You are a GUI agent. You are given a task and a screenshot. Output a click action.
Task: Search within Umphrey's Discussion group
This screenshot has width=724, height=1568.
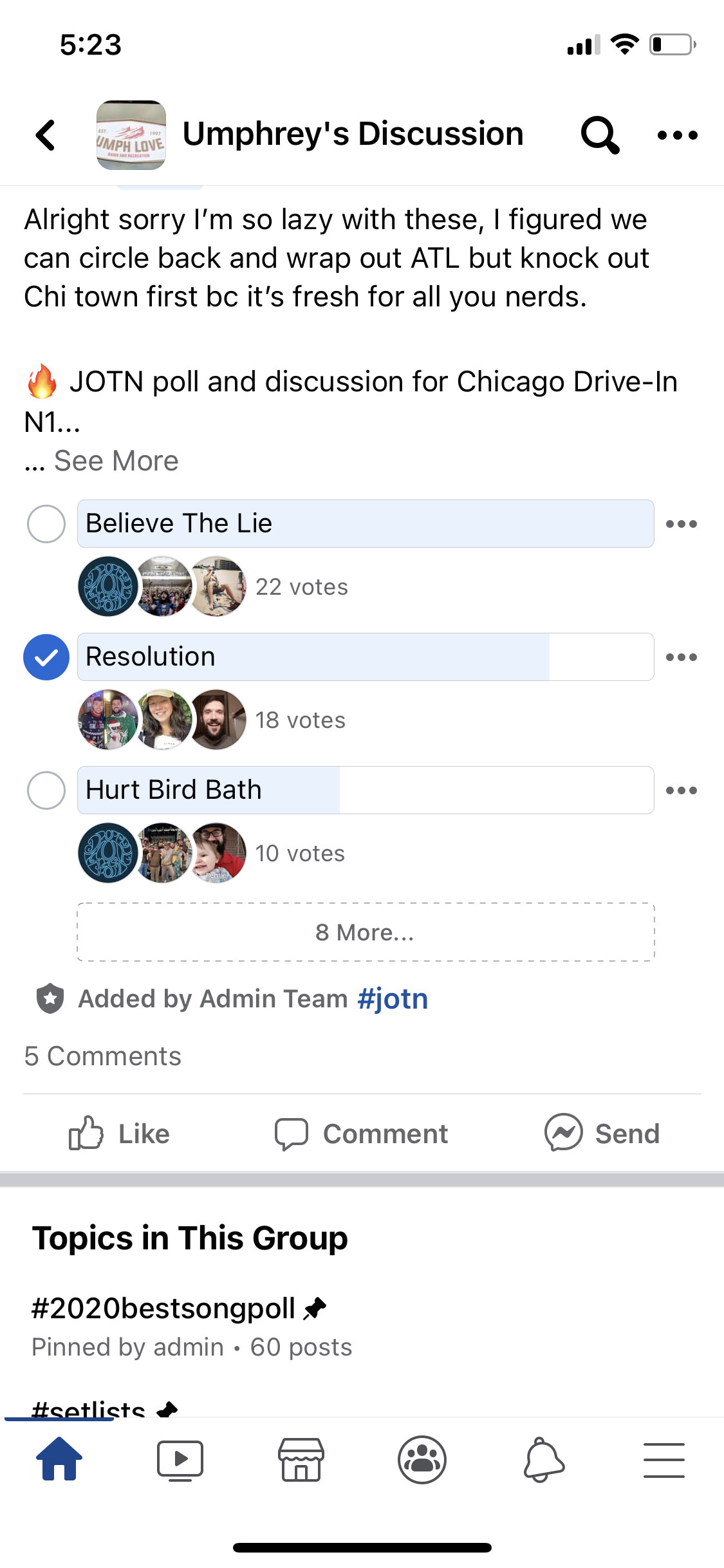tap(600, 135)
